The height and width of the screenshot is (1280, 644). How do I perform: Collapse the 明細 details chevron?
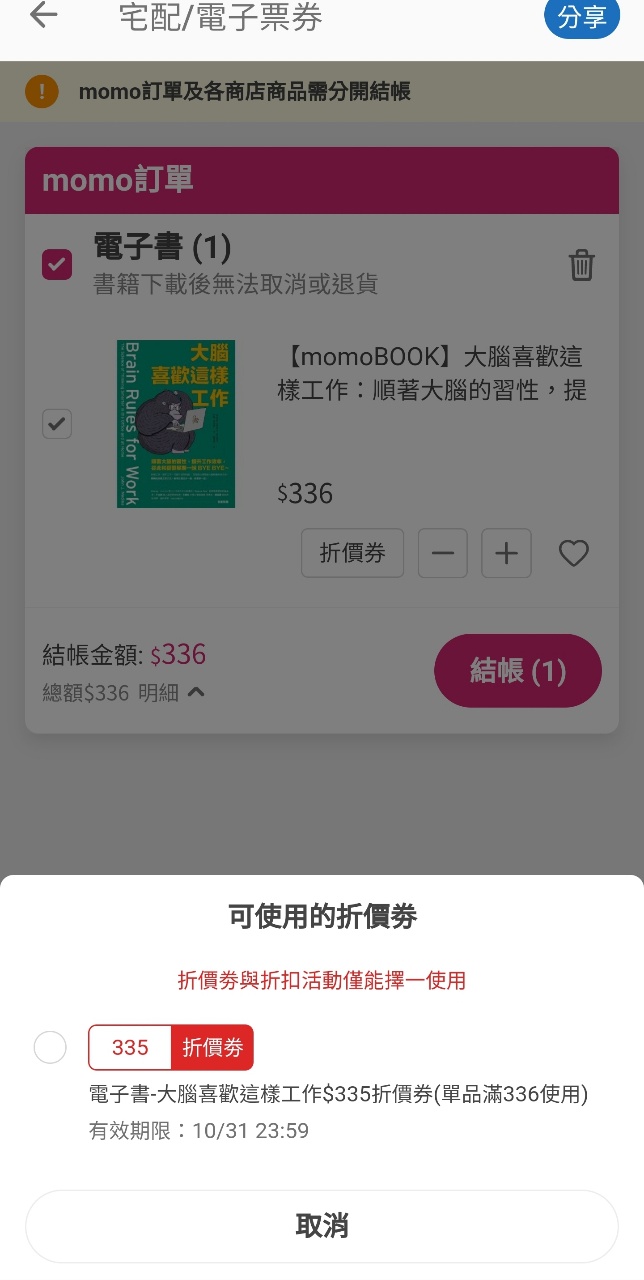point(196,692)
